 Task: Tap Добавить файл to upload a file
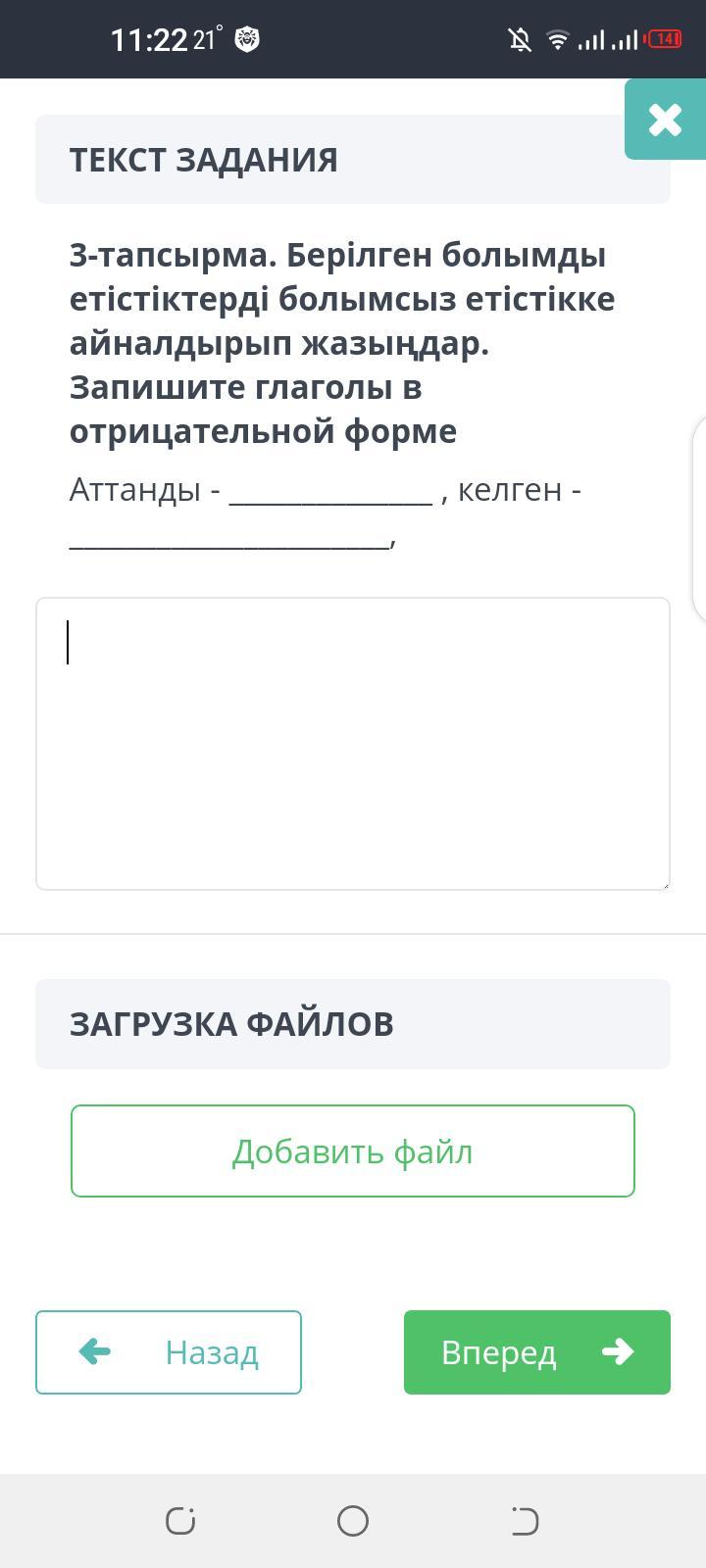click(353, 1151)
